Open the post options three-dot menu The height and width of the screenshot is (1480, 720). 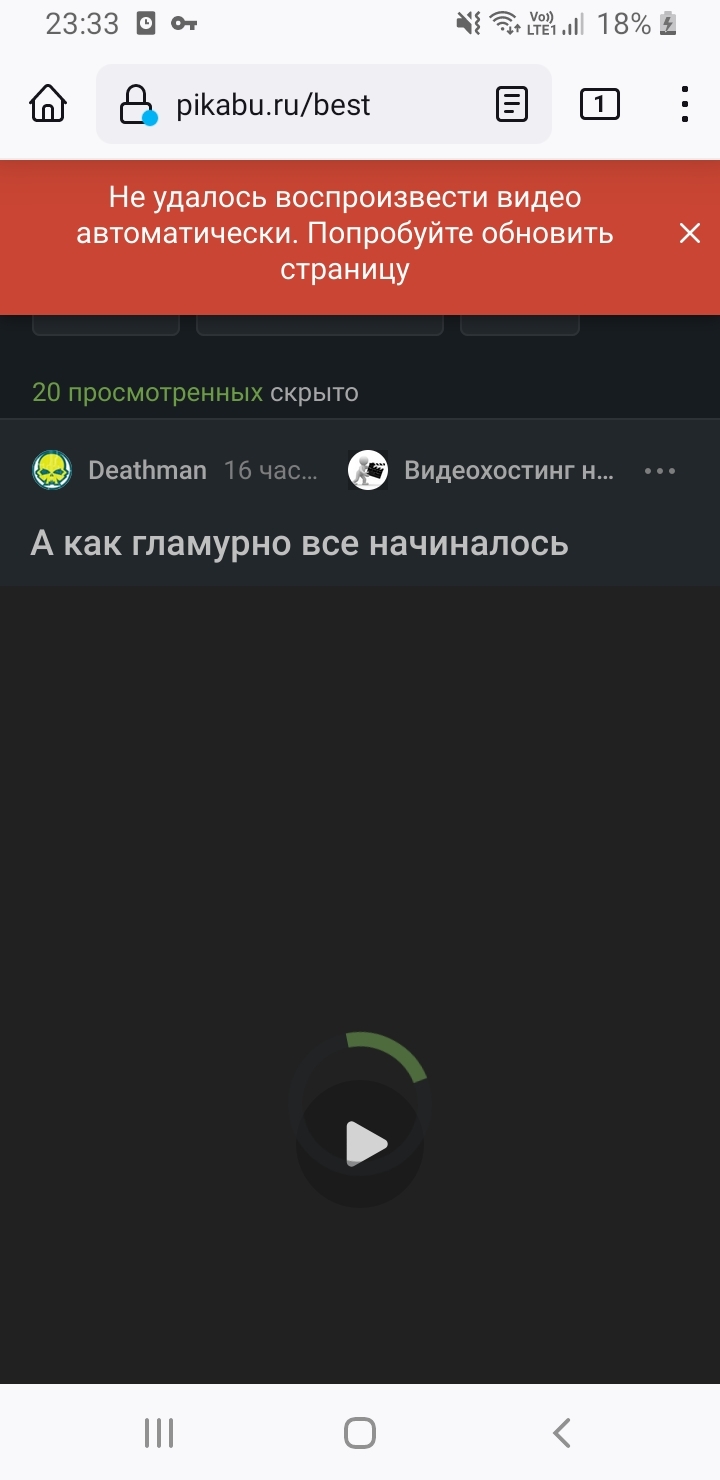660,471
